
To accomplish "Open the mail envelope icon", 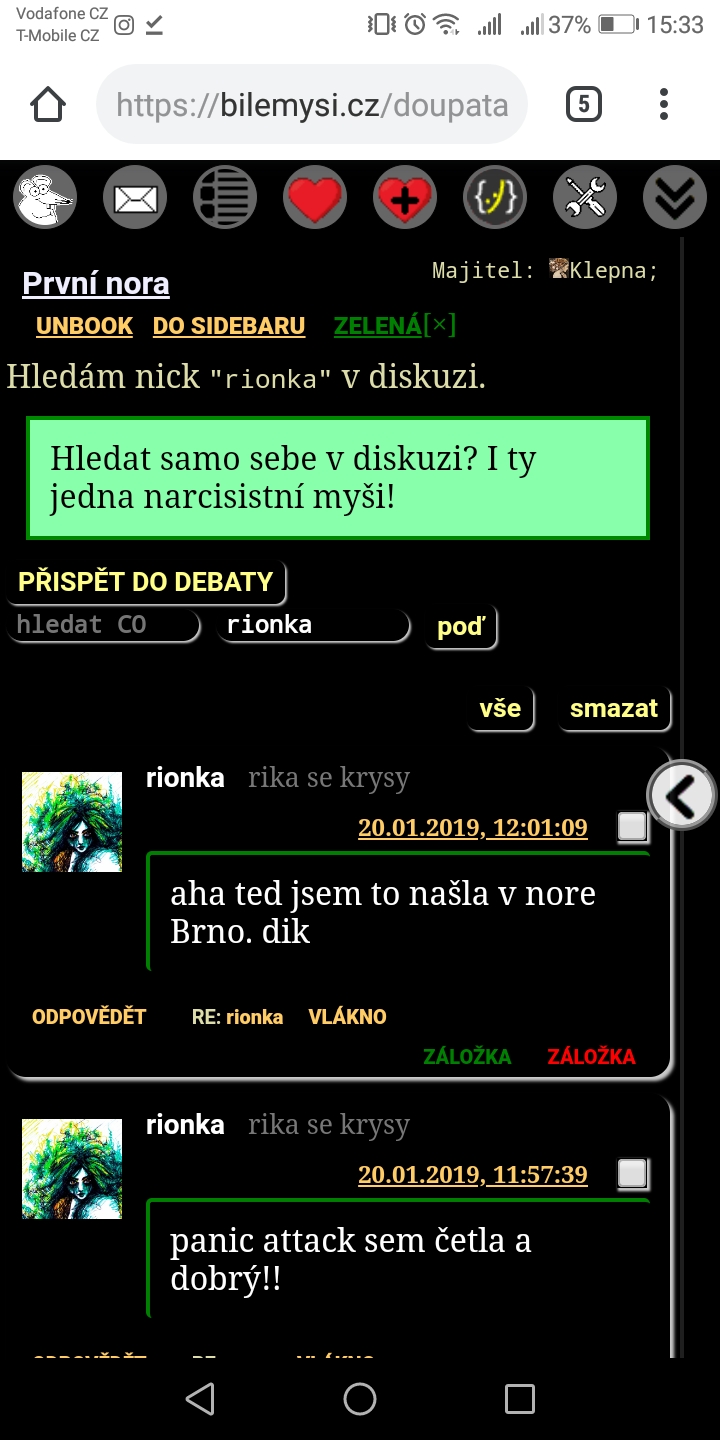I will [135, 197].
